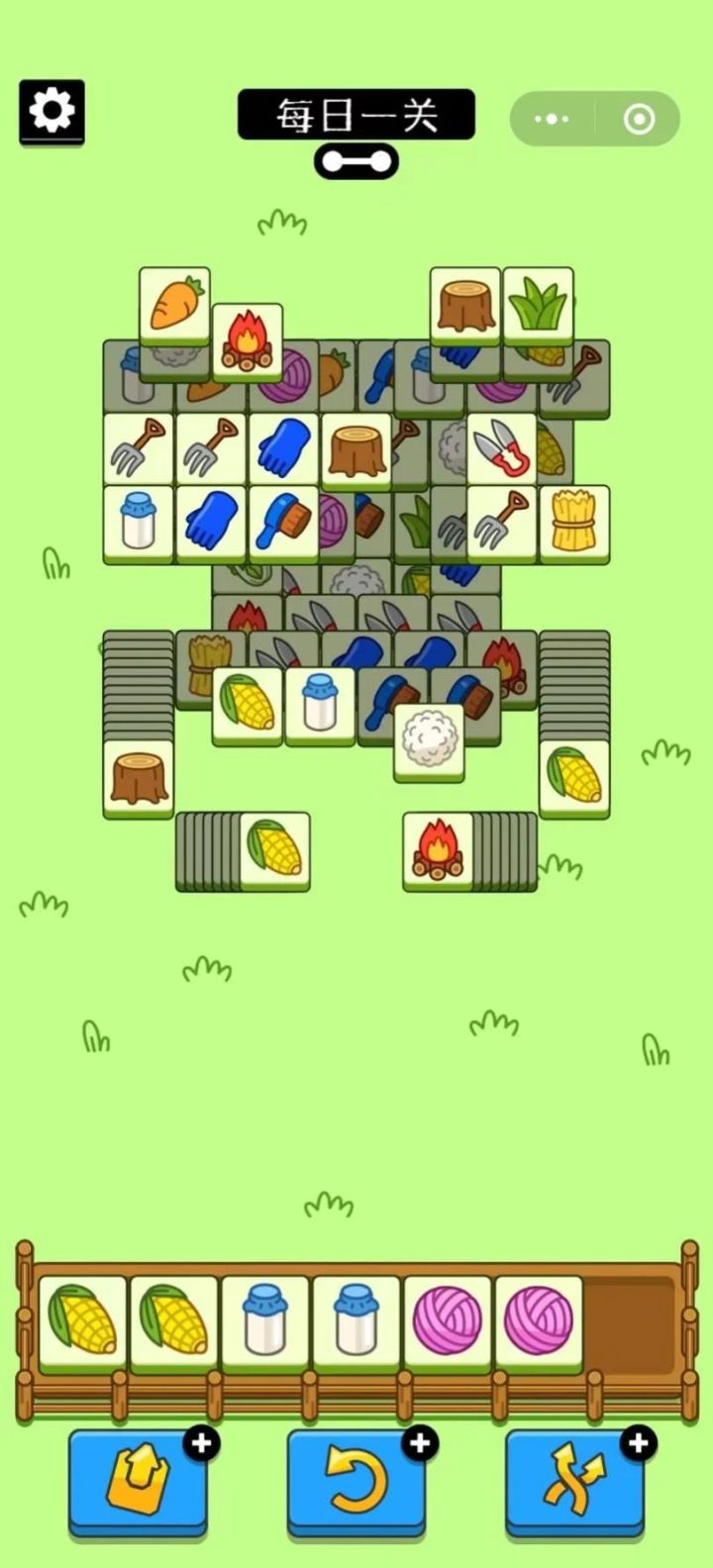713x1568 pixels.
Task: Tap the campfire tile next to the carrot
Action: pos(248,340)
